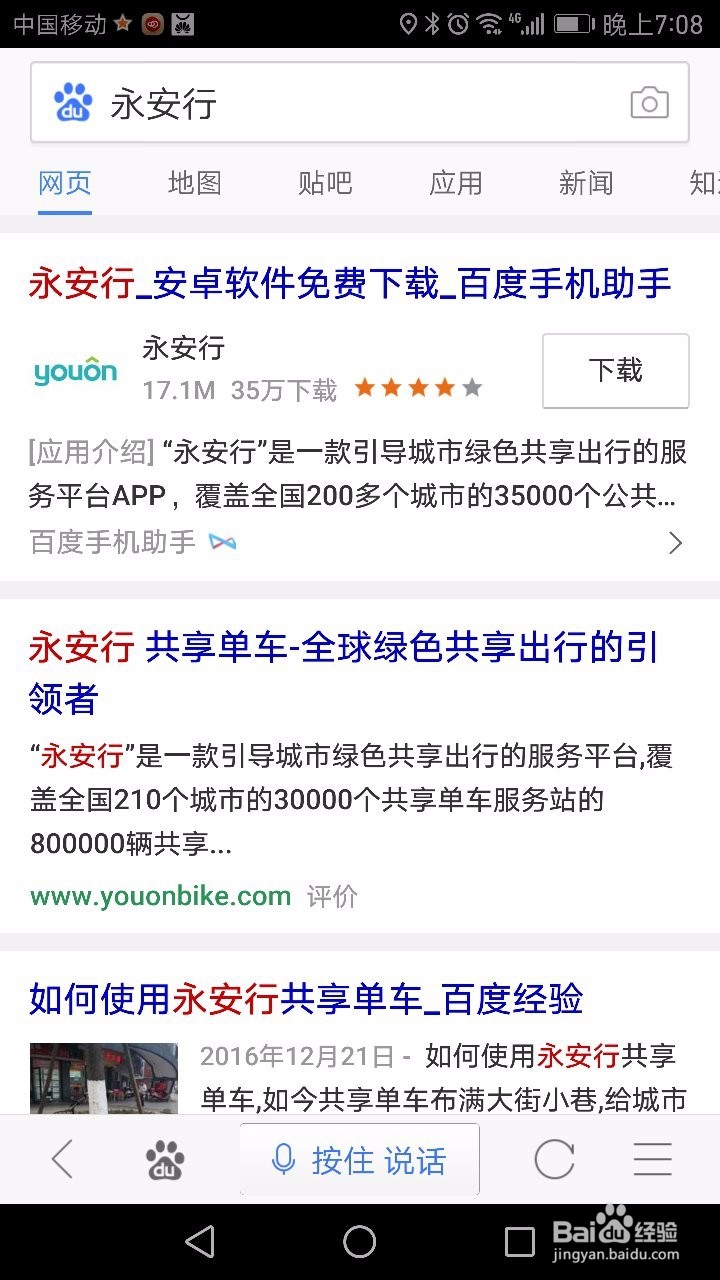Switch to the 新闻 tab

(587, 184)
